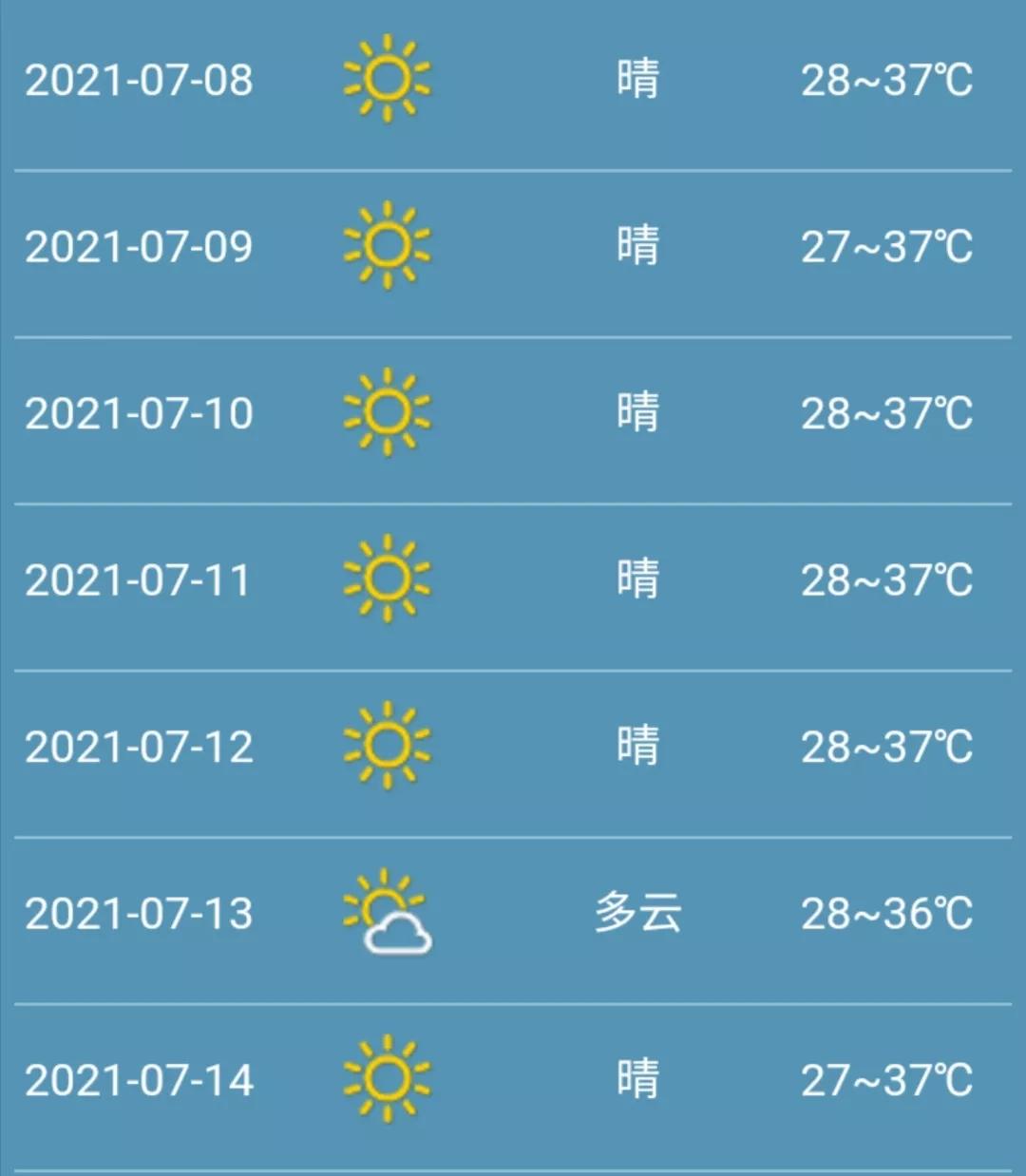Tap the sun icon beside 2021-07-11
1026x1176 pixels.
tap(387, 579)
